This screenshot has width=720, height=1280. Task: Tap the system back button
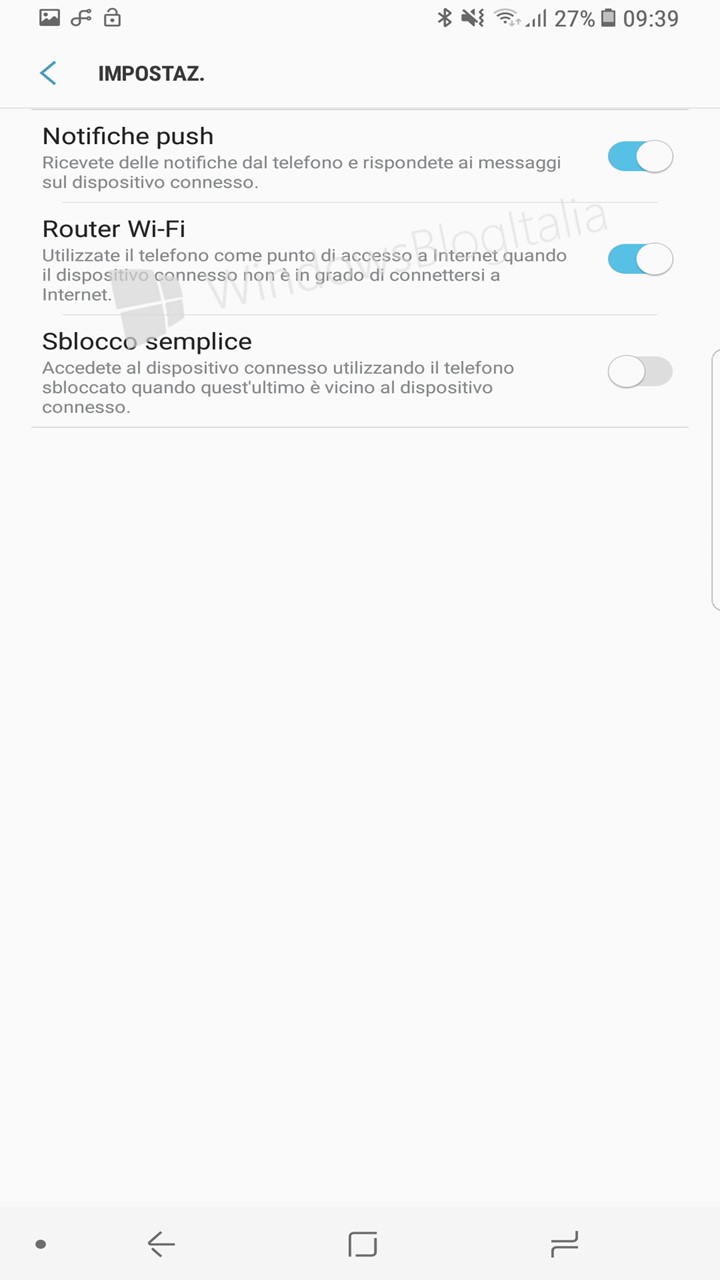pos(161,1244)
